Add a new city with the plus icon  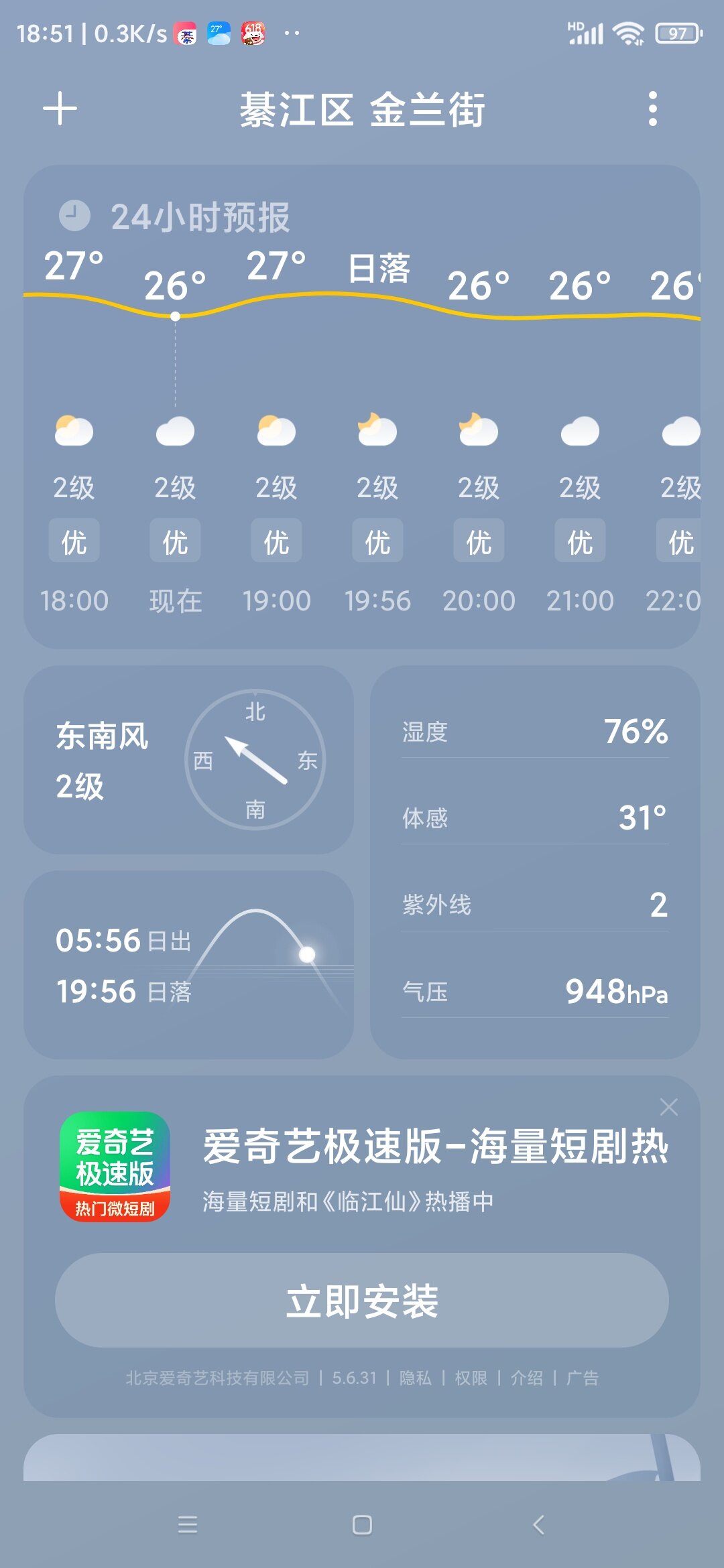point(60,109)
